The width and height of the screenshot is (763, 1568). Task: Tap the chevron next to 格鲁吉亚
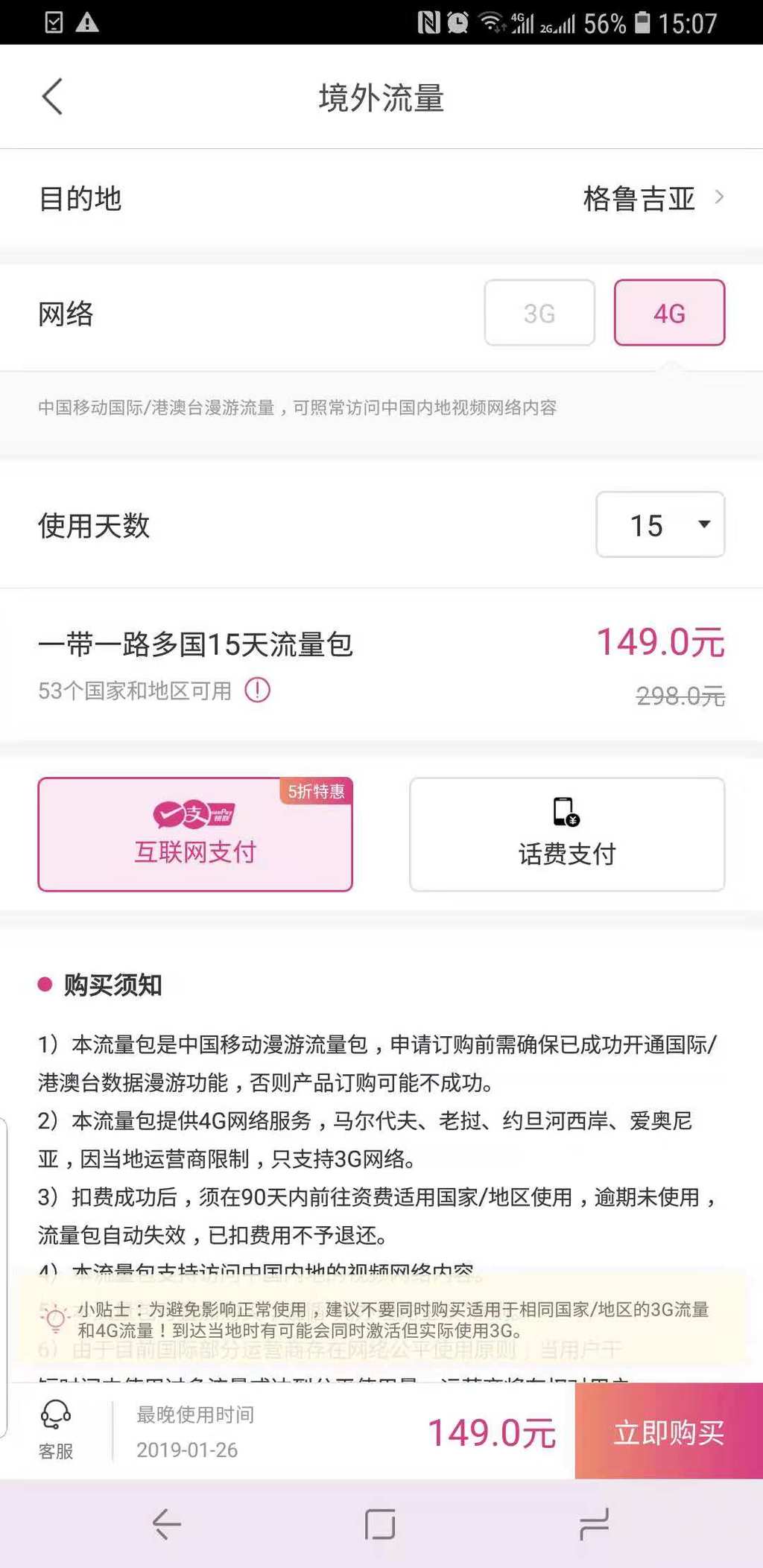[x=721, y=198]
